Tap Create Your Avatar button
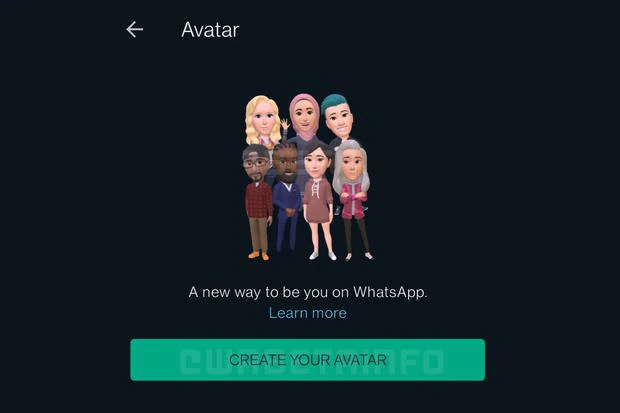620x413 pixels. 308,360
